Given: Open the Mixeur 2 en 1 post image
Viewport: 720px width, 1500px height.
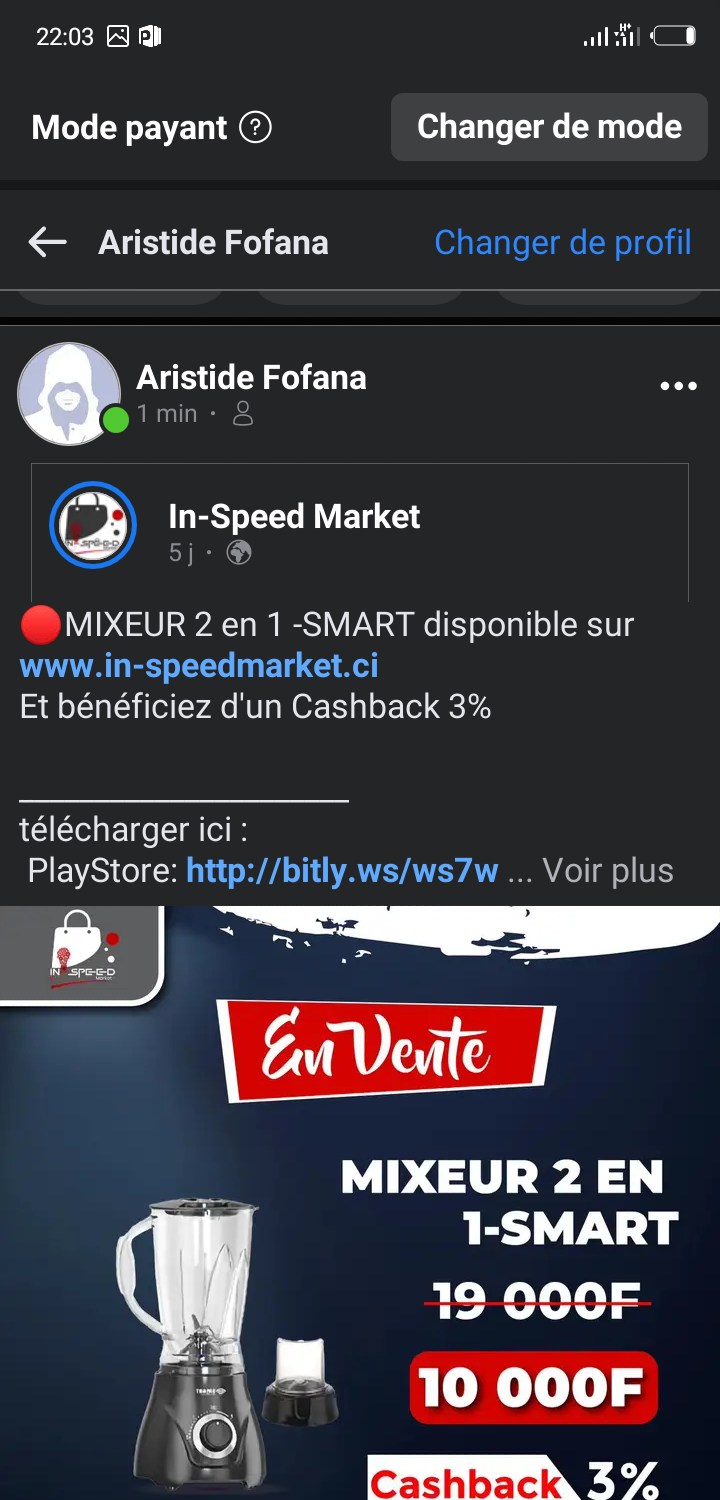Looking at the screenshot, I should pyautogui.click(x=360, y=1200).
